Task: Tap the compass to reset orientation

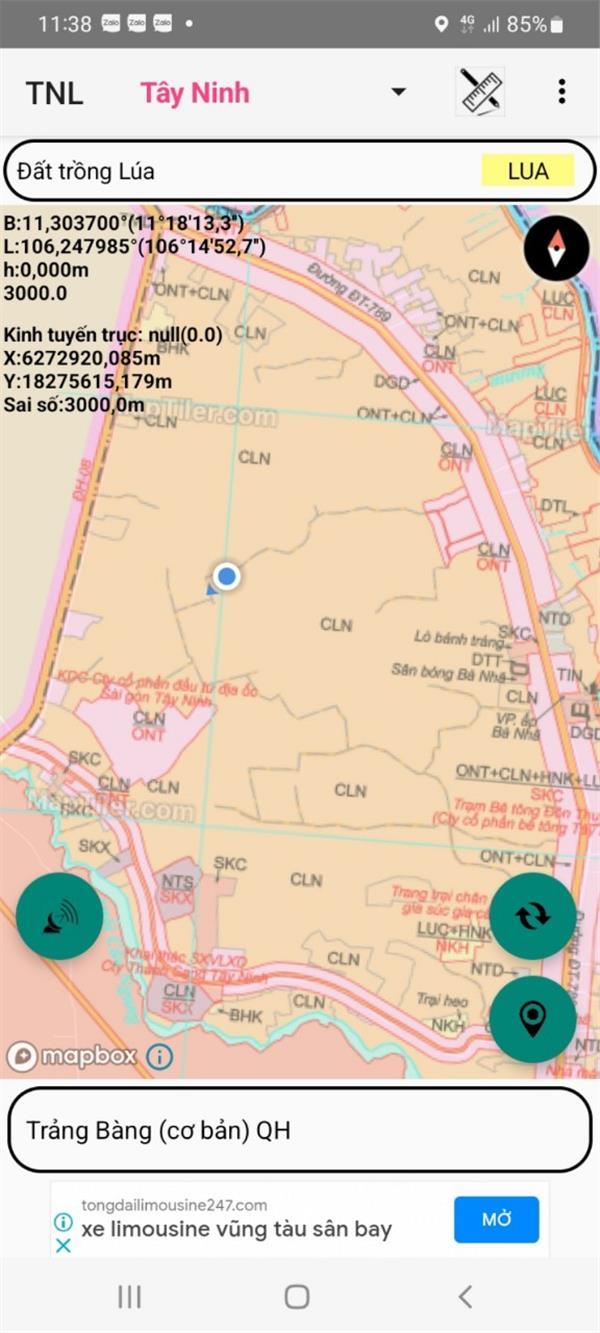Action: coord(556,247)
